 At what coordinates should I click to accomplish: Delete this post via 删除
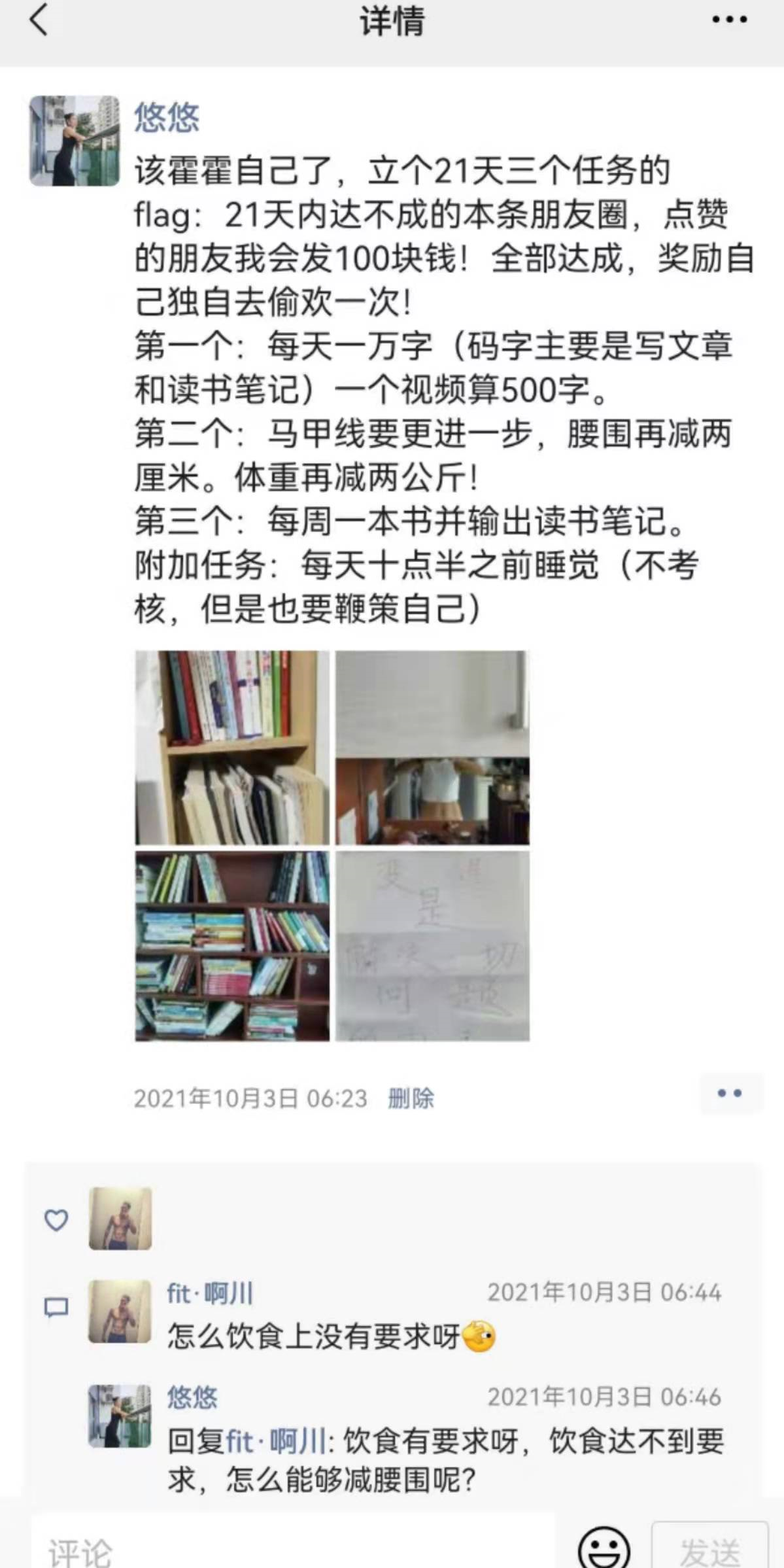coord(411,1098)
